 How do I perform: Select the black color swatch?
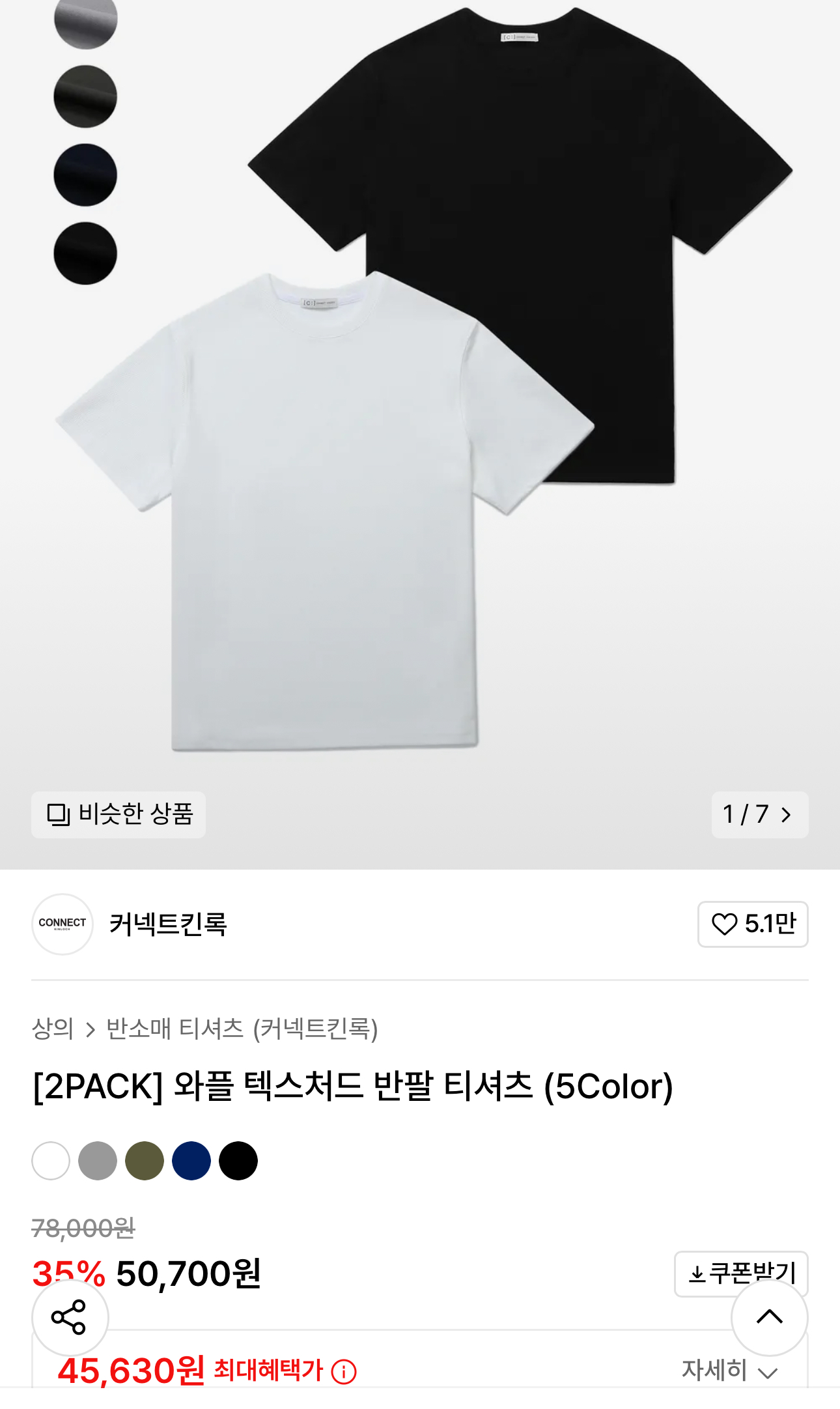[238, 1160]
